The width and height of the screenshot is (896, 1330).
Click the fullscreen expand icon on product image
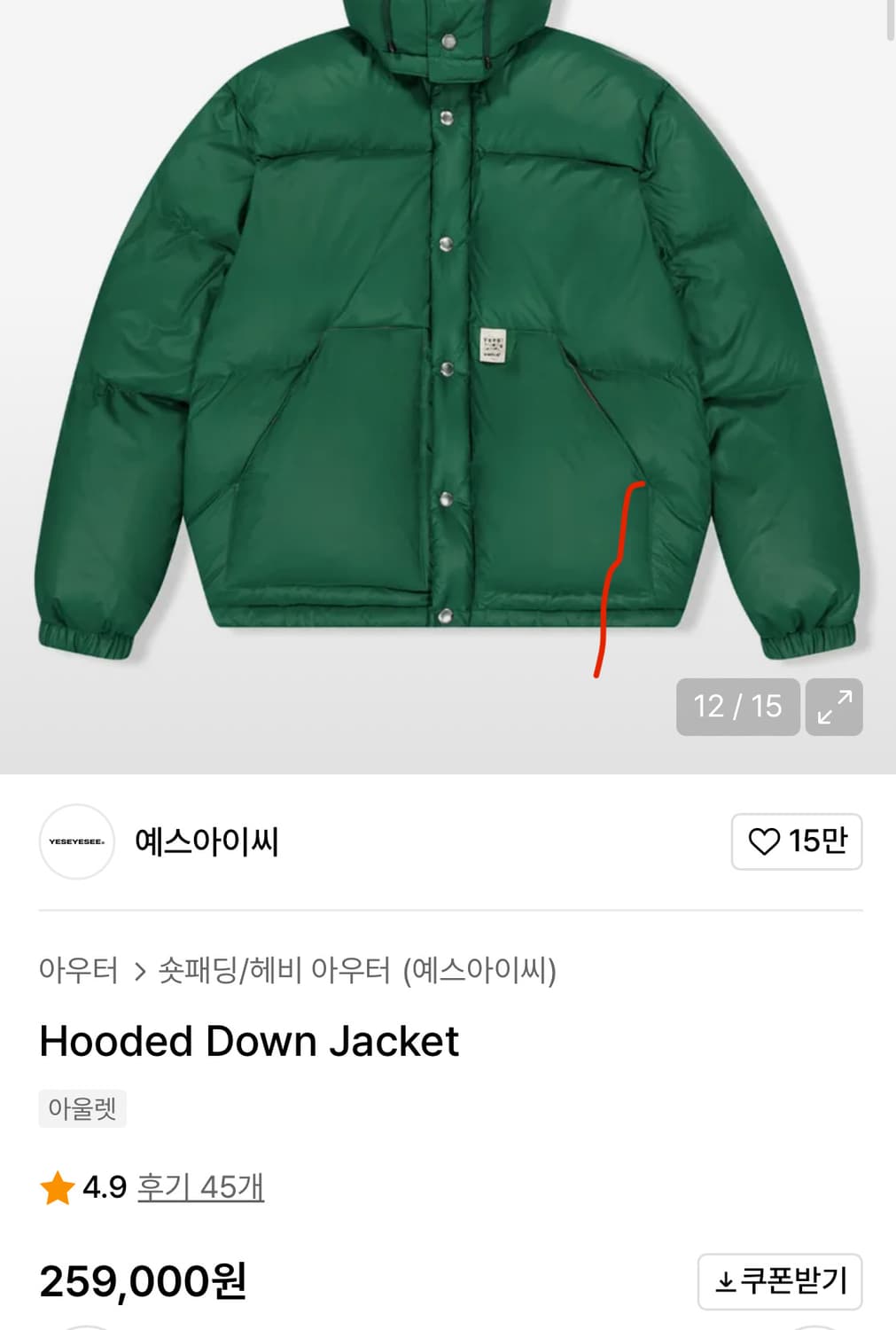833,707
